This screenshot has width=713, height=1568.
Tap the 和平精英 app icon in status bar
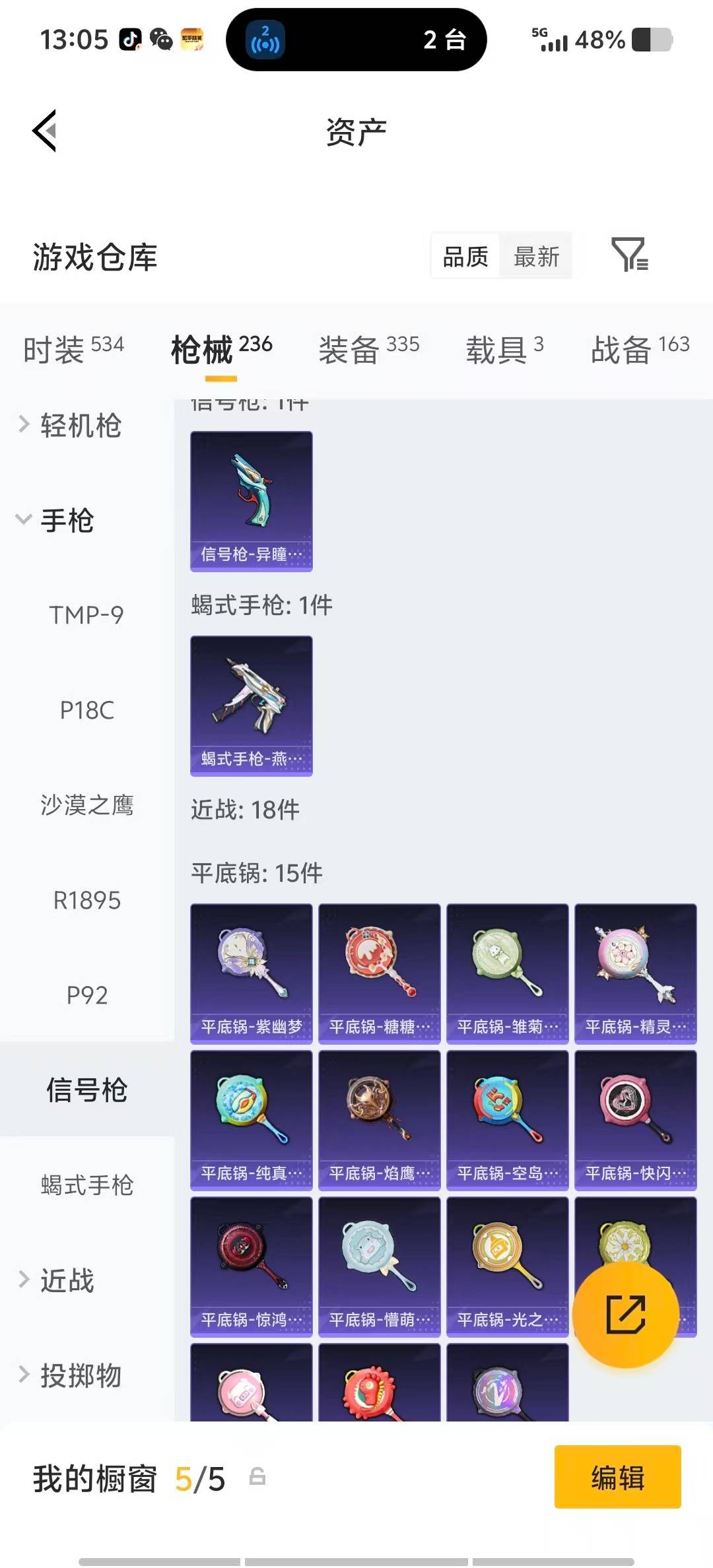191,40
